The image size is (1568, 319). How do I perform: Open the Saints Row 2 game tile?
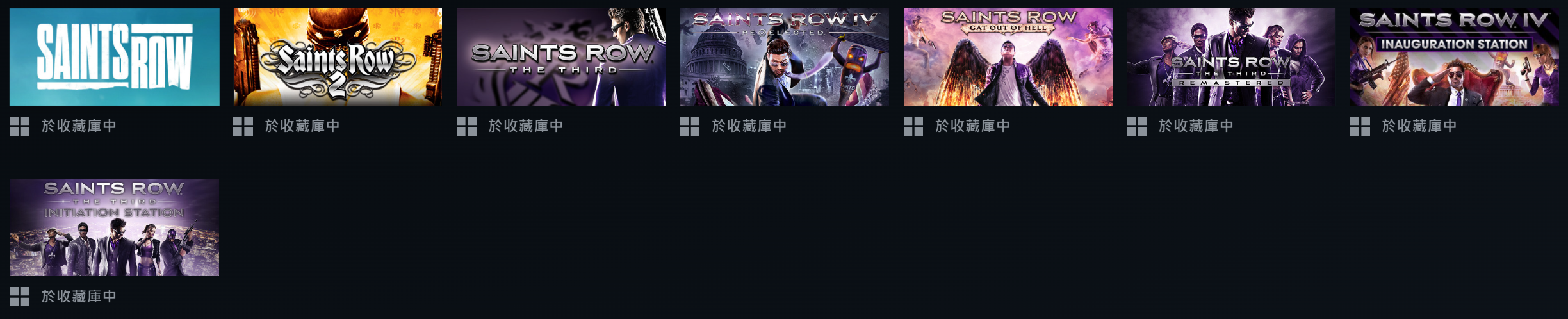(x=338, y=57)
